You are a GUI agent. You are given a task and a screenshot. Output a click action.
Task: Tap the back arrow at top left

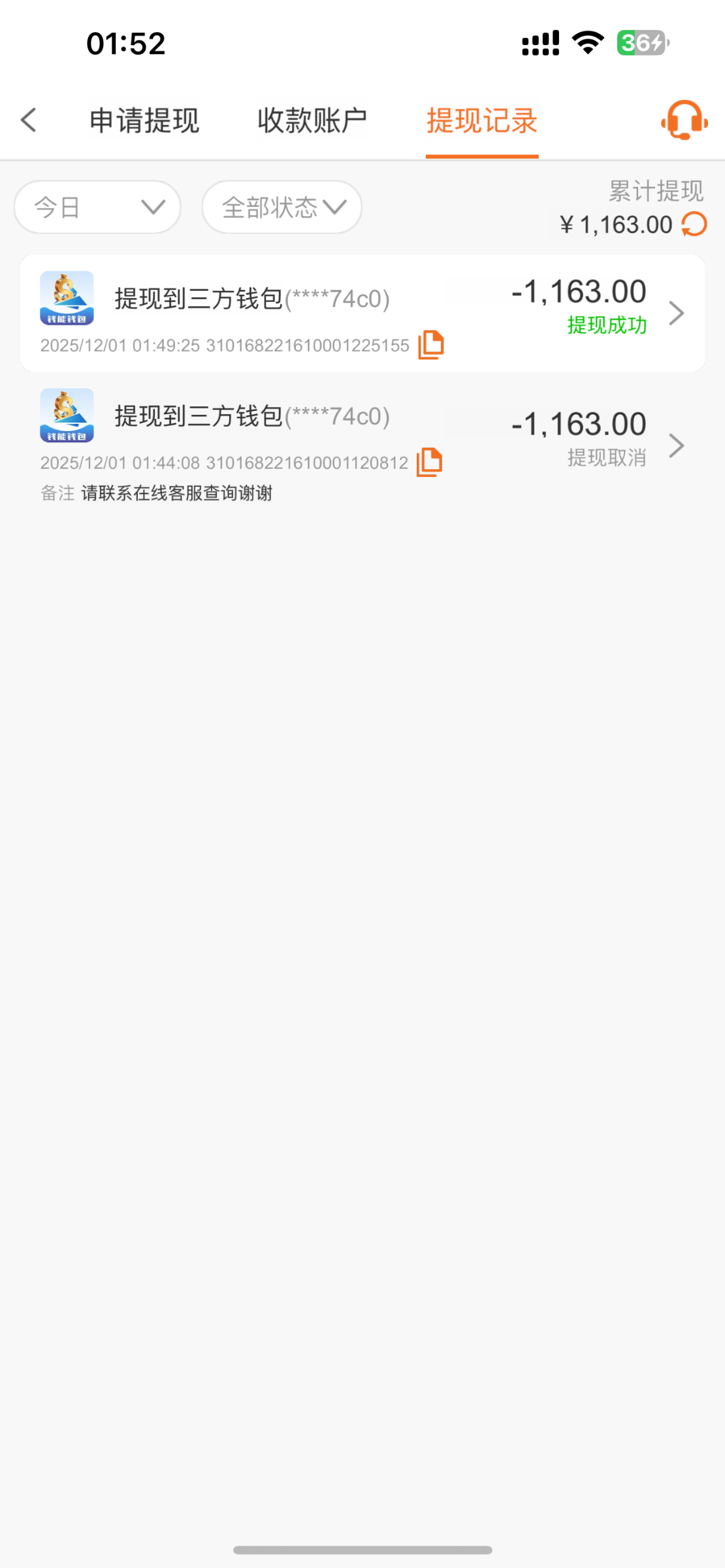click(x=28, y=120)
